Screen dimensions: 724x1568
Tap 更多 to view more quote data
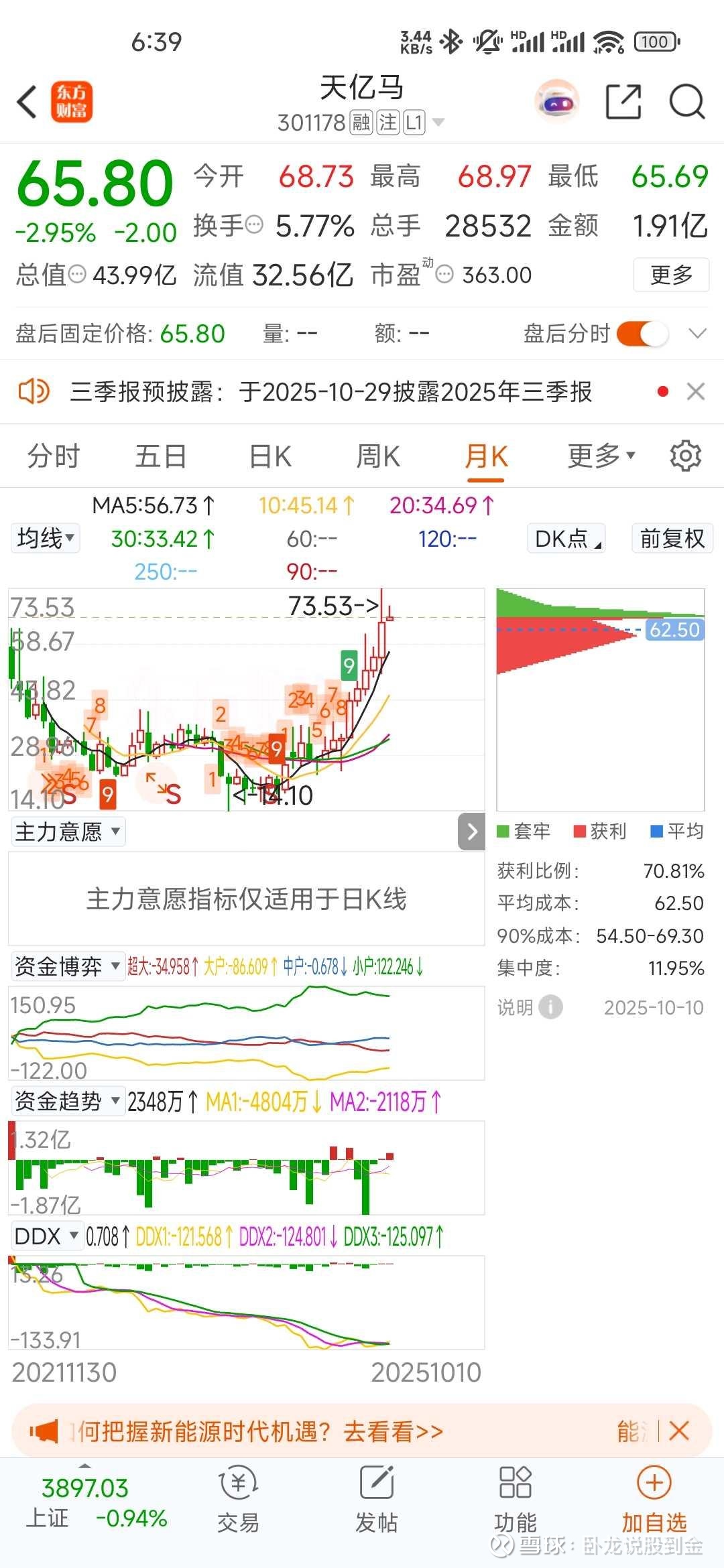pos(671,275)
